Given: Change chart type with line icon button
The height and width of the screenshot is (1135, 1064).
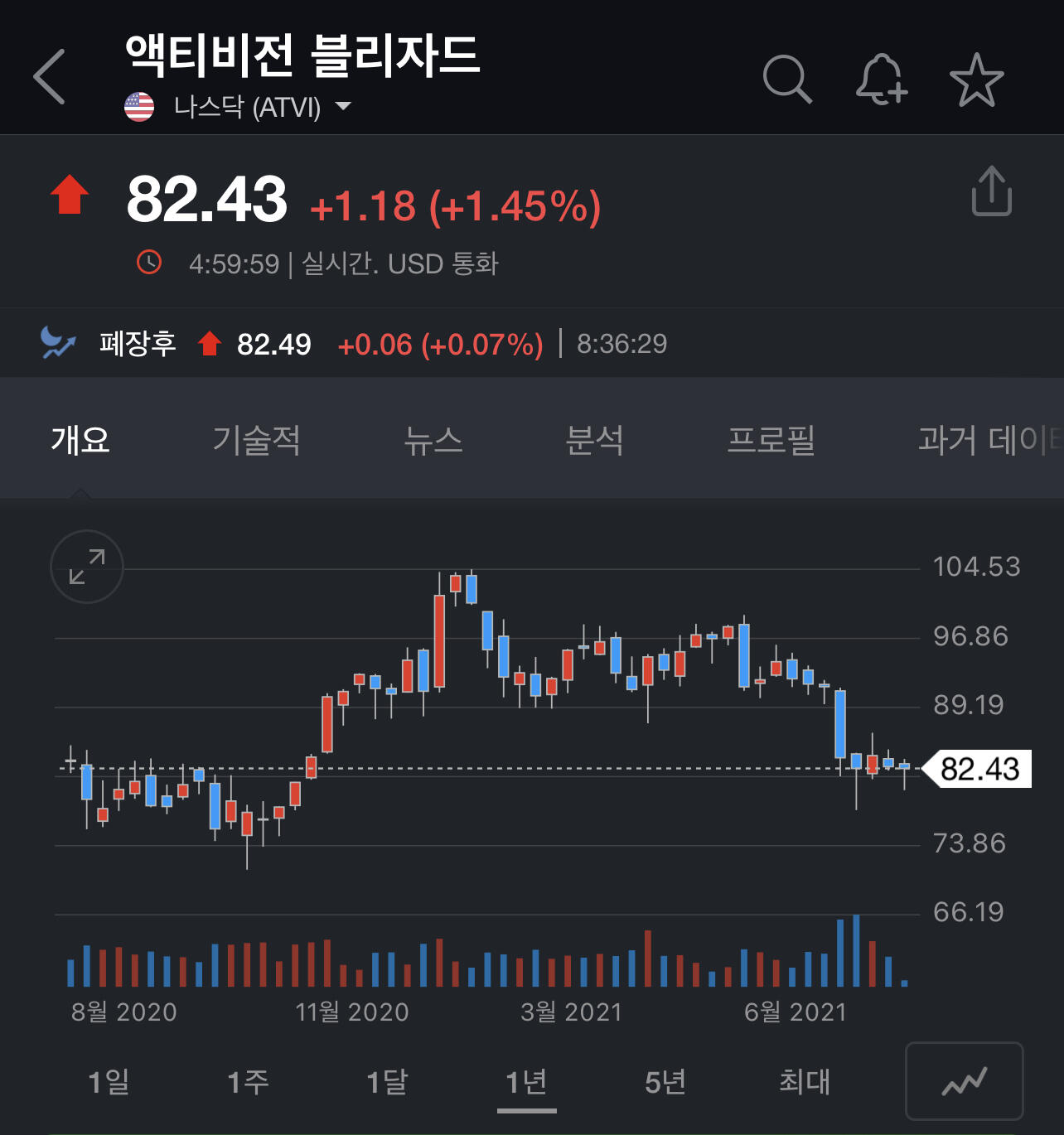Looking at the screenshot, I should click(964, 1081).
